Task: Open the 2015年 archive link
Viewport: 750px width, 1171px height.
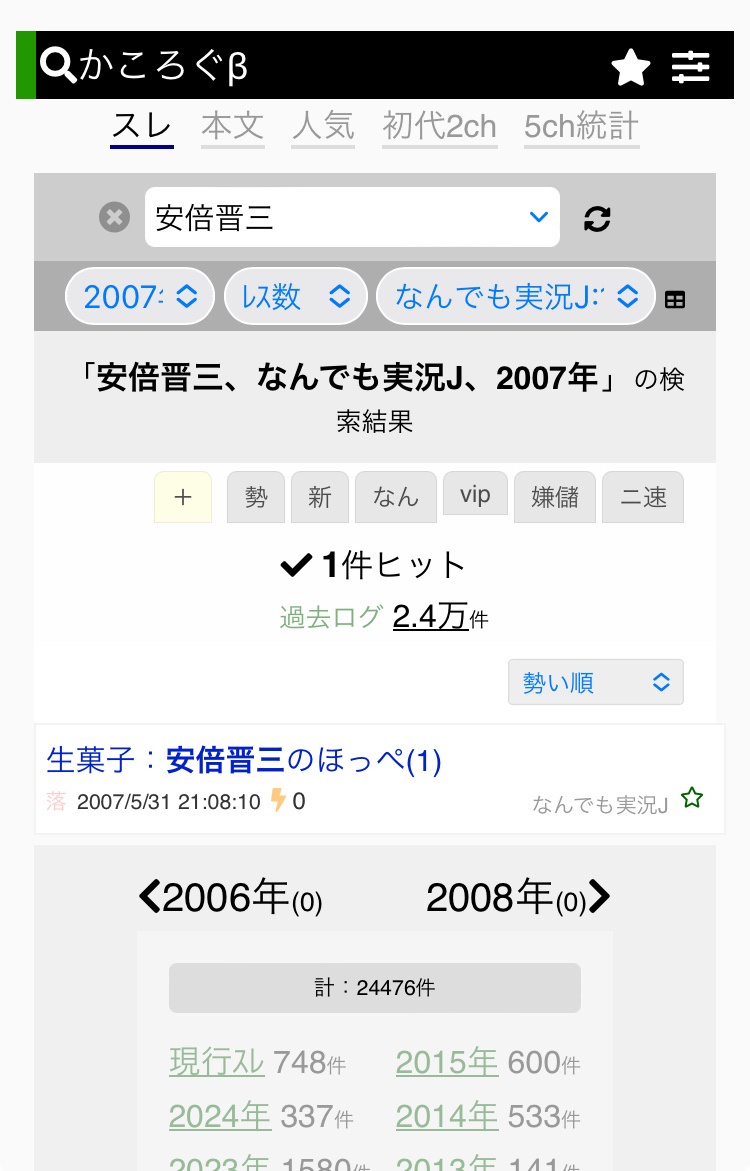Action: (447, 1063)
